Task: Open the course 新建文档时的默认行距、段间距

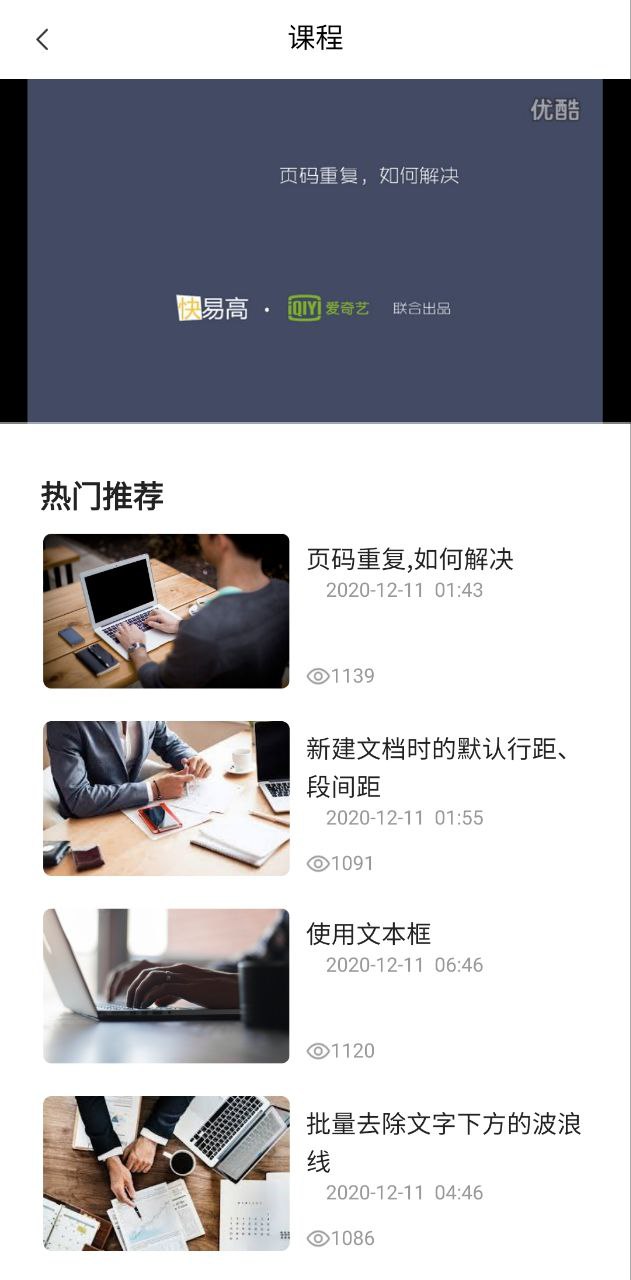Action: pyautogui.click(x=437, y=767)
